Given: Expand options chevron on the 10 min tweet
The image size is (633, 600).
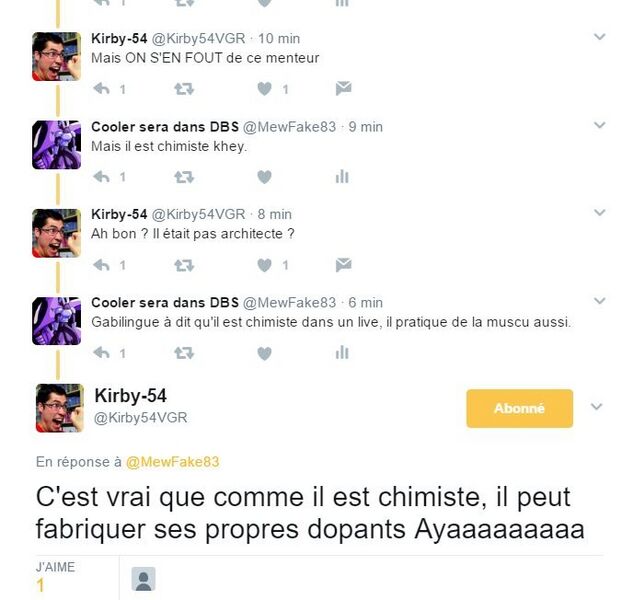Looking at the screenshot, I should click(599, 38).
